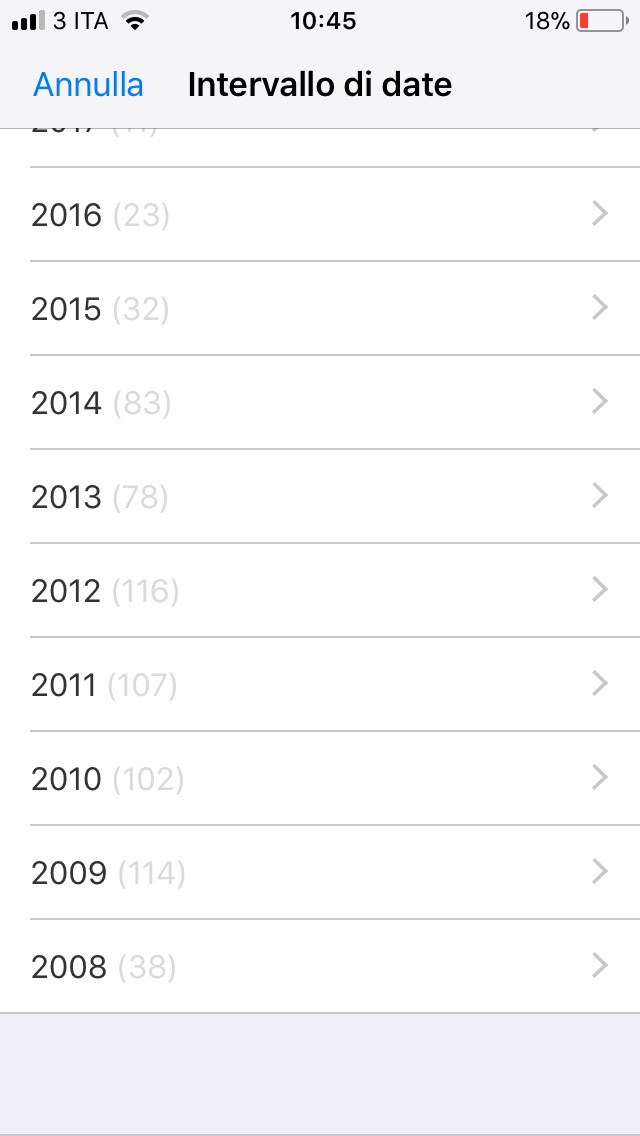Expand the 2012 row
Image resolution: width=640 pixels, height=1136 pixels.
(x=320, y=590)
